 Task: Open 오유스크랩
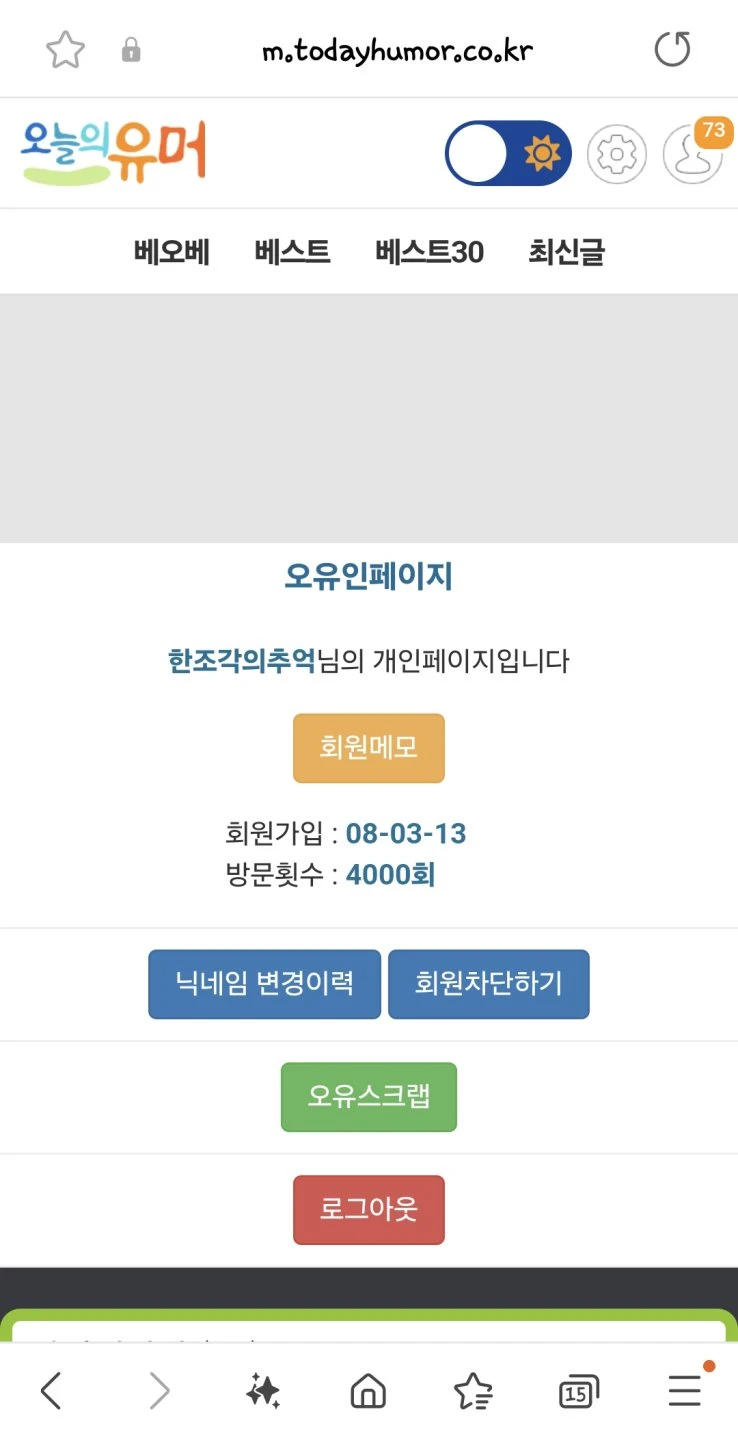point(368,1097)
